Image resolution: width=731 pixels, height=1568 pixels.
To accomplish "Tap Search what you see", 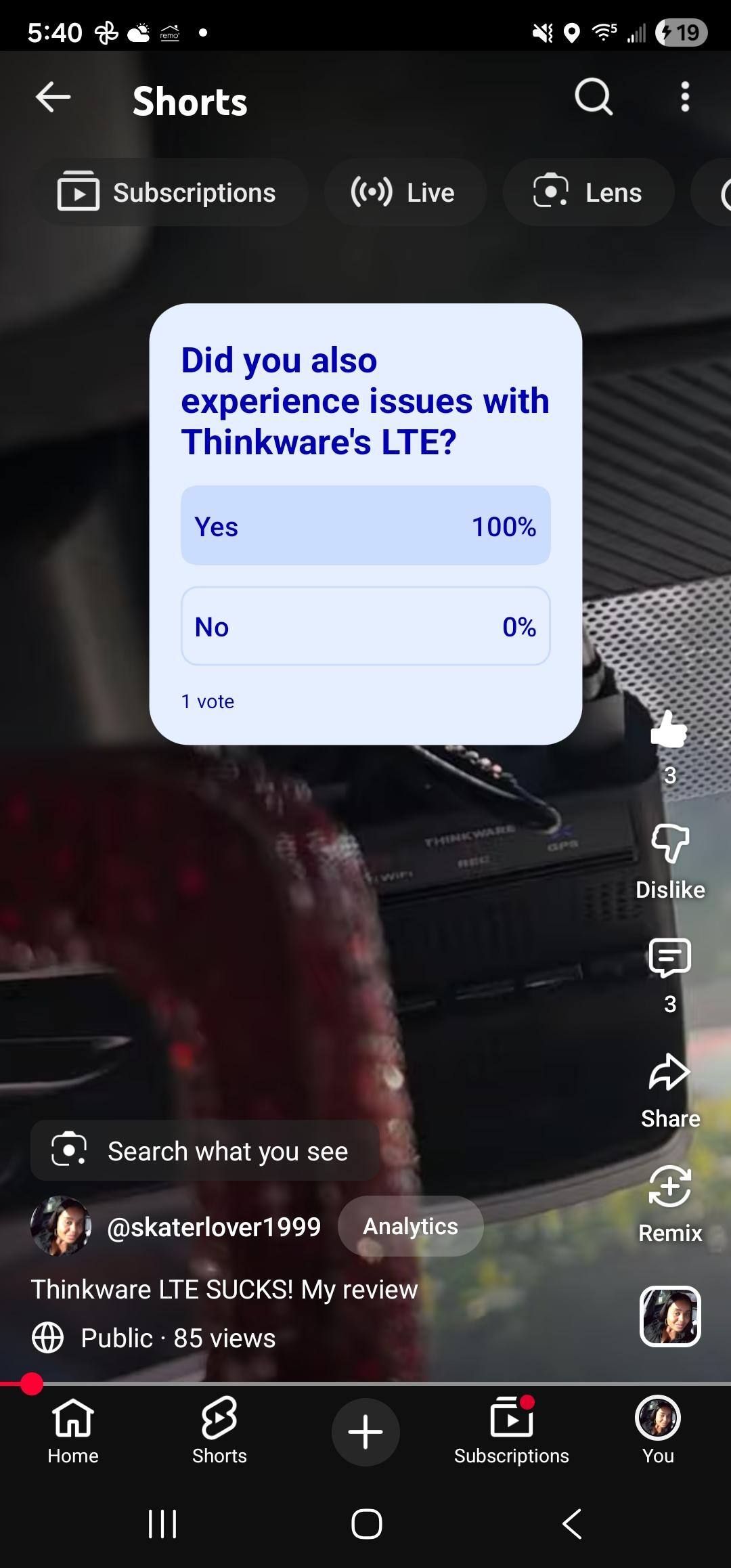I will [x=204, y=1151].
